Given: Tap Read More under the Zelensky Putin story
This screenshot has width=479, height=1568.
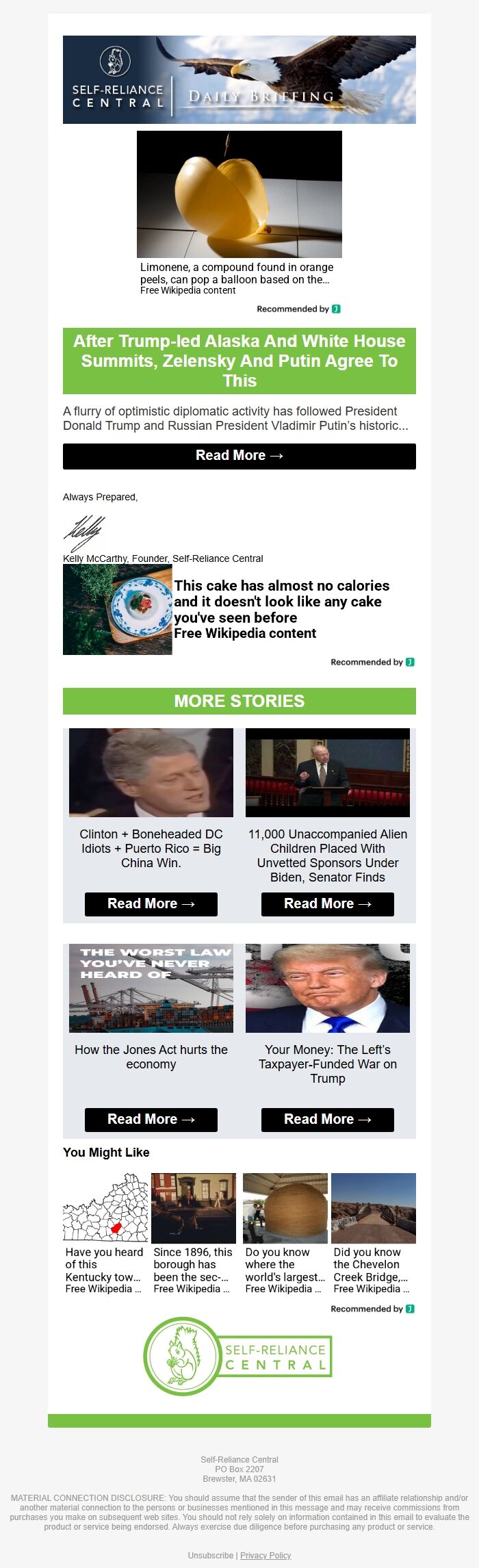Looking at the screenshot, I should 239,456.
